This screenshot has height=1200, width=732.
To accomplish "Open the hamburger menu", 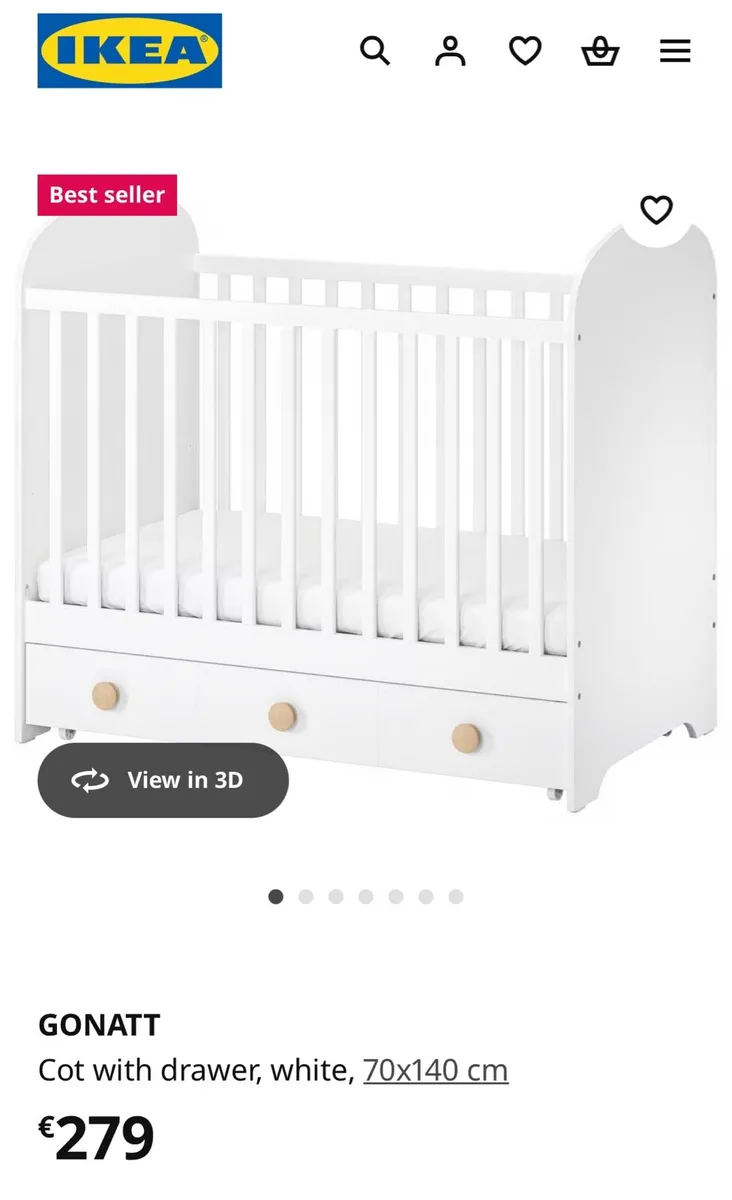I will point(675,50).
